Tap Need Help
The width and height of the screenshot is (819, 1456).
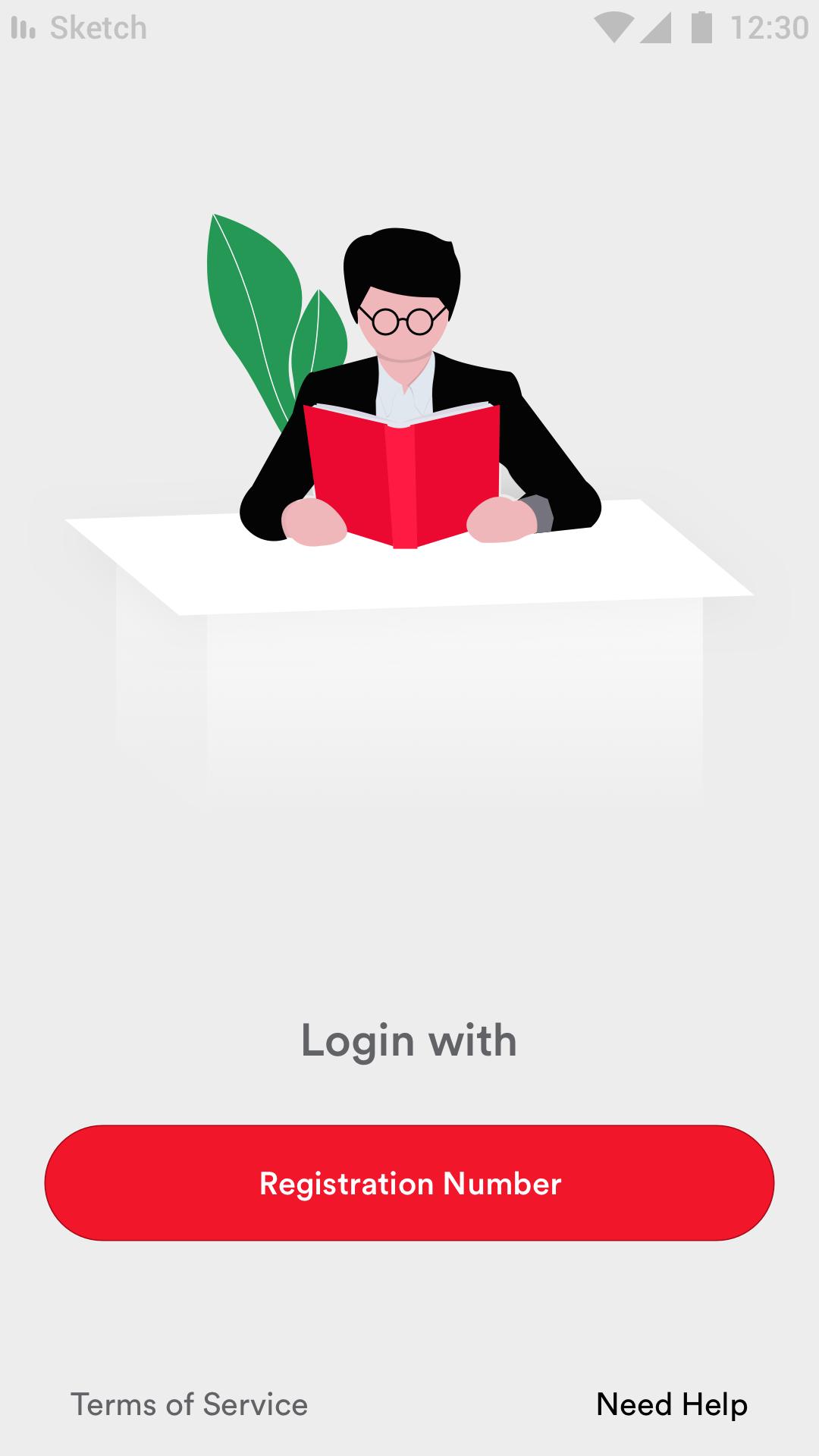point(672,1404)
